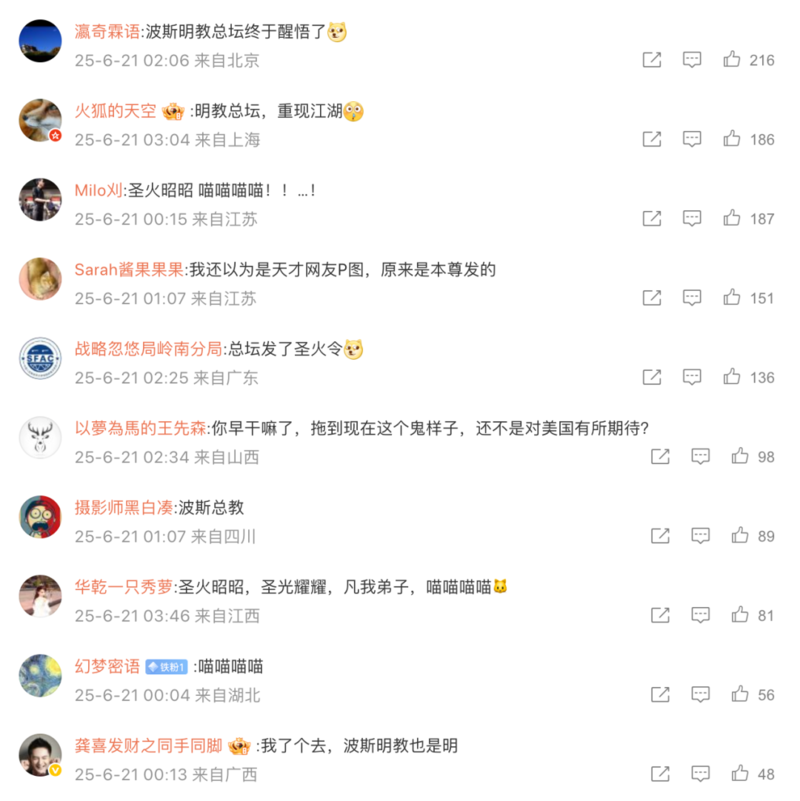The width and height of the screenshot is (800, 801).
Task: Like 华乾一只秀萝's comment
Action: coord(740,615)
